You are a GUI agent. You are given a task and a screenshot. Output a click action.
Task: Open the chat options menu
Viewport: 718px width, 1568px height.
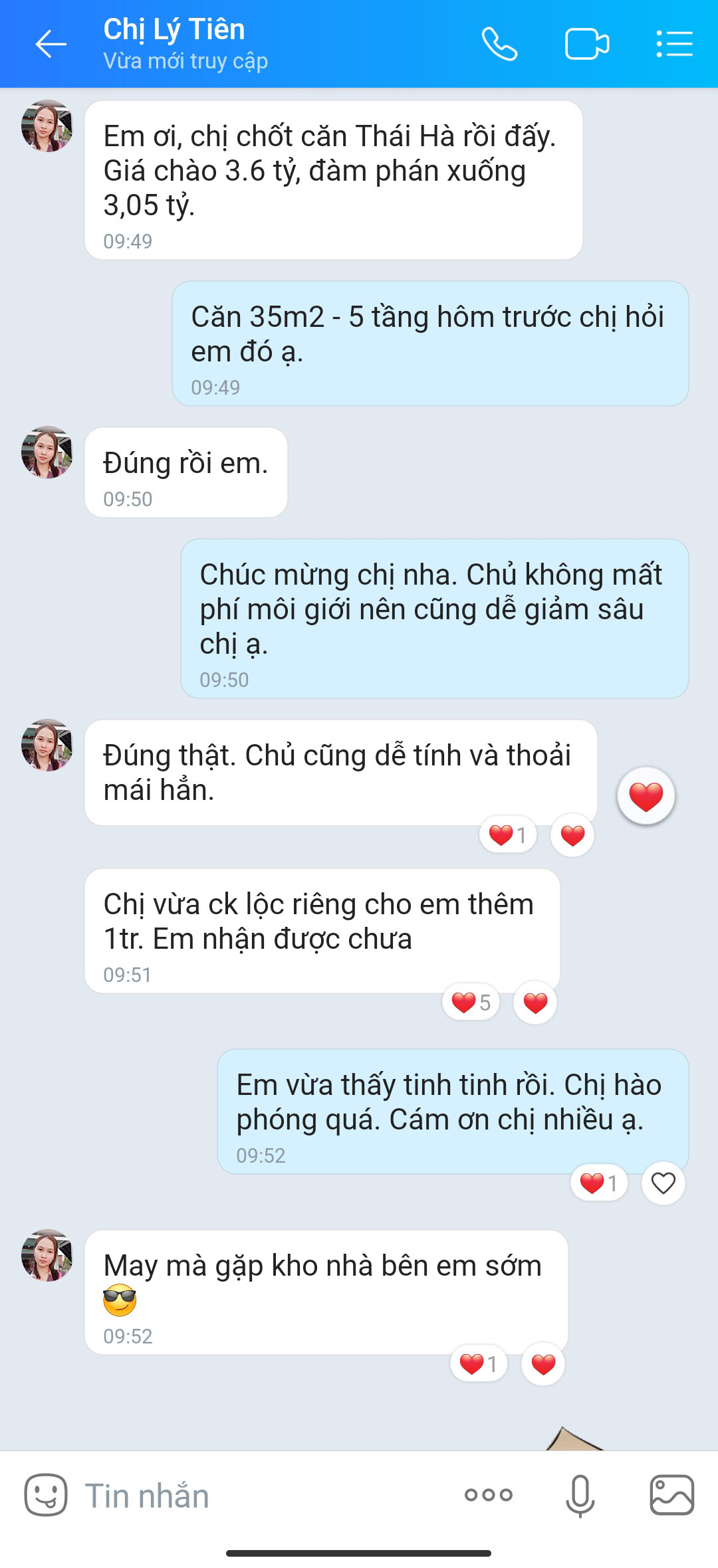point(674,45)
